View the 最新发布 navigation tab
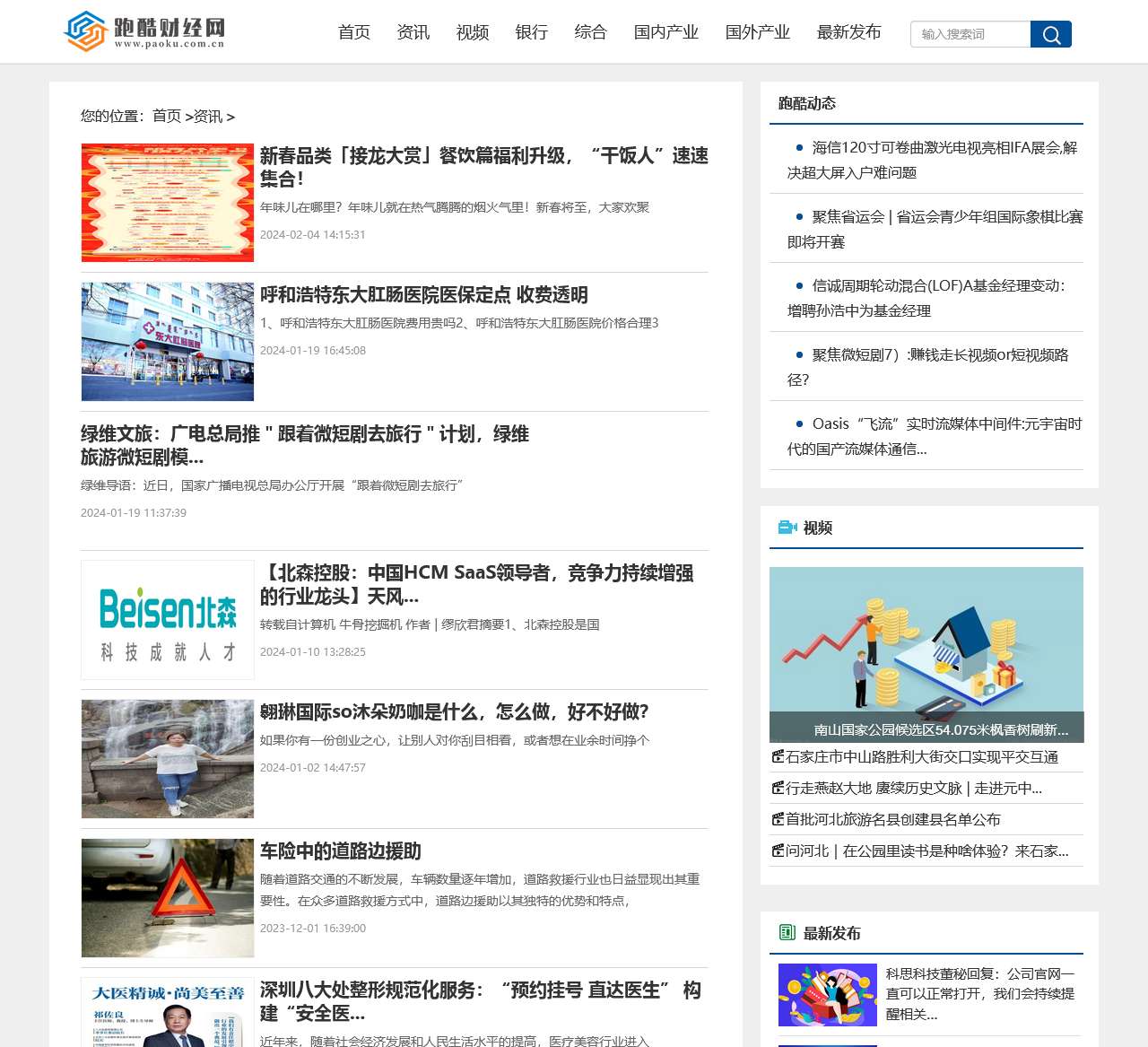This screenshot has height=1047, width=1148. click(849, 32)
